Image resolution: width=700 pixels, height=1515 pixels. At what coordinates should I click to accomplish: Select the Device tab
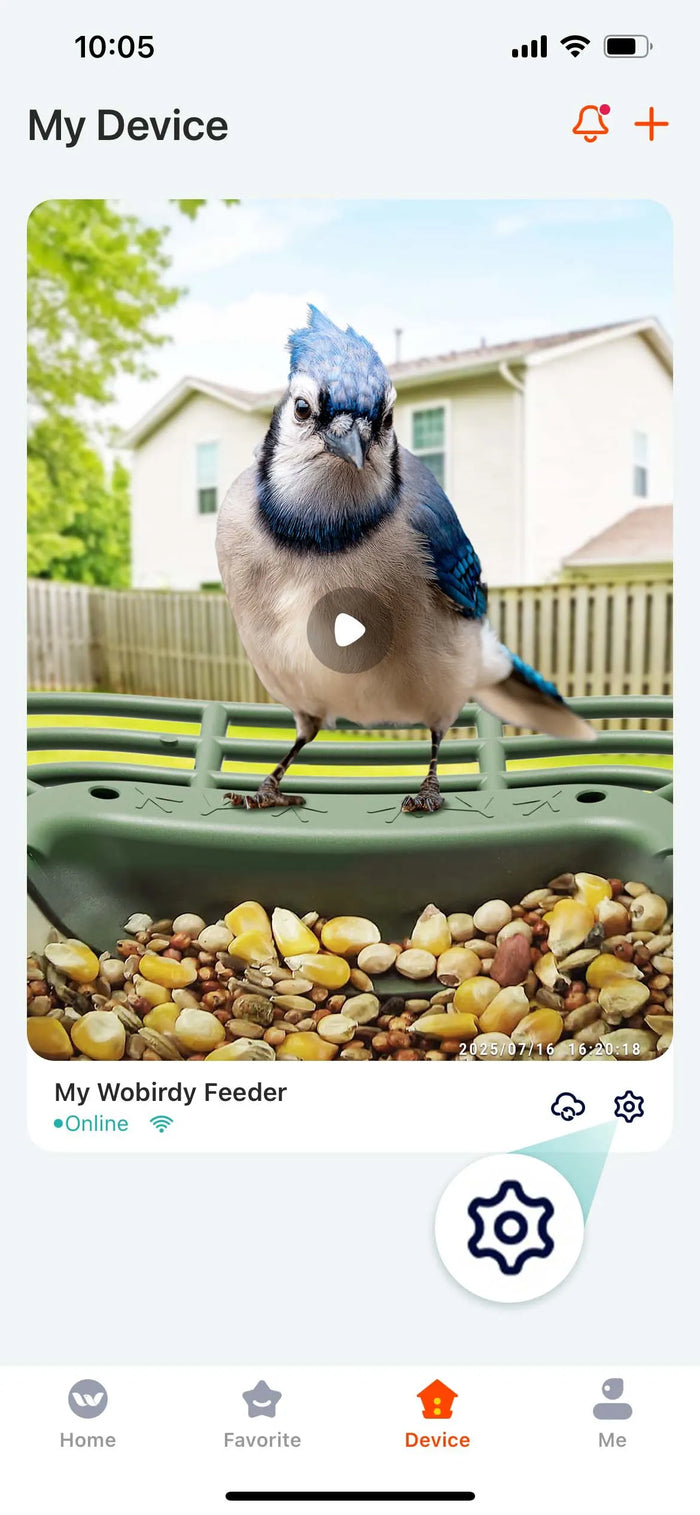[437, 1414]
